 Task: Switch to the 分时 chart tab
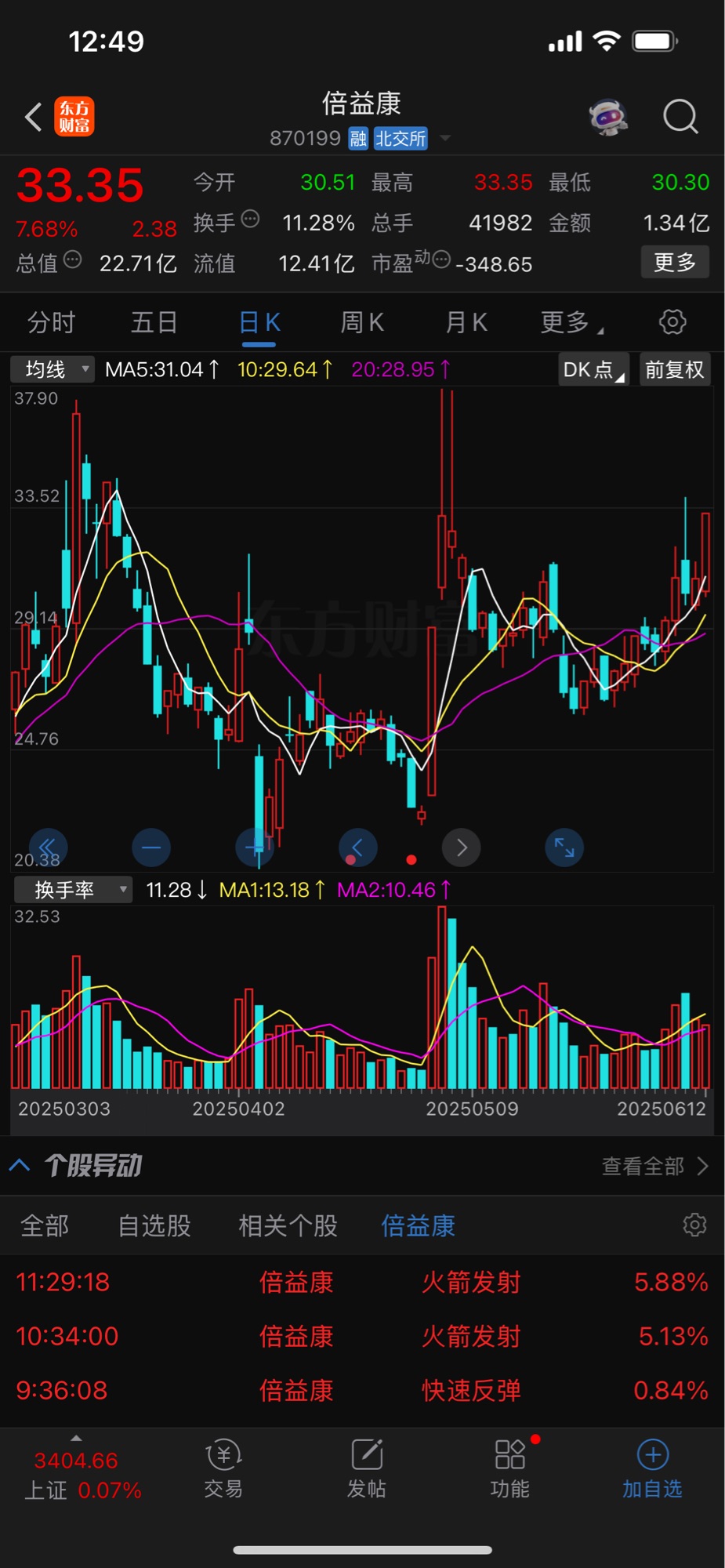click(x=51, y=322)
